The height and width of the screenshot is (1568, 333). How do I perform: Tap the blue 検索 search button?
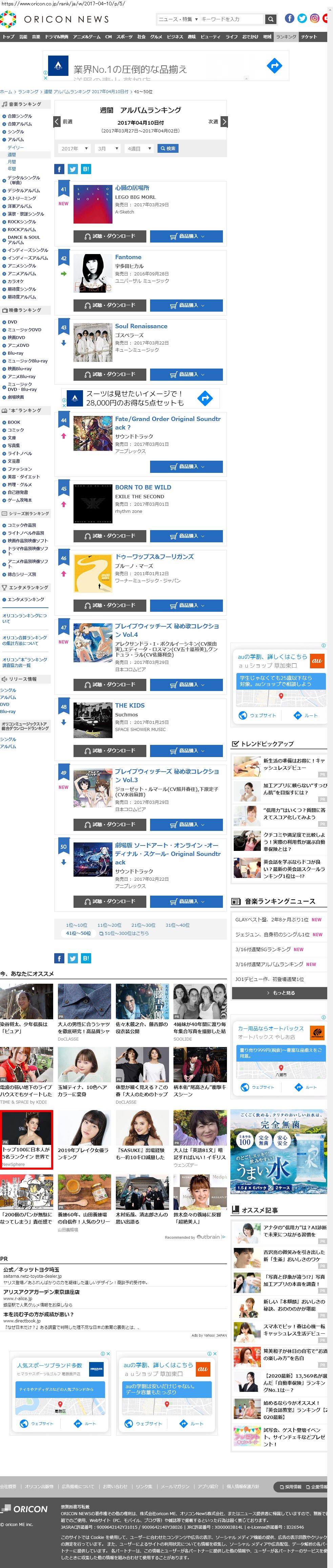click(x=167, y=148)
